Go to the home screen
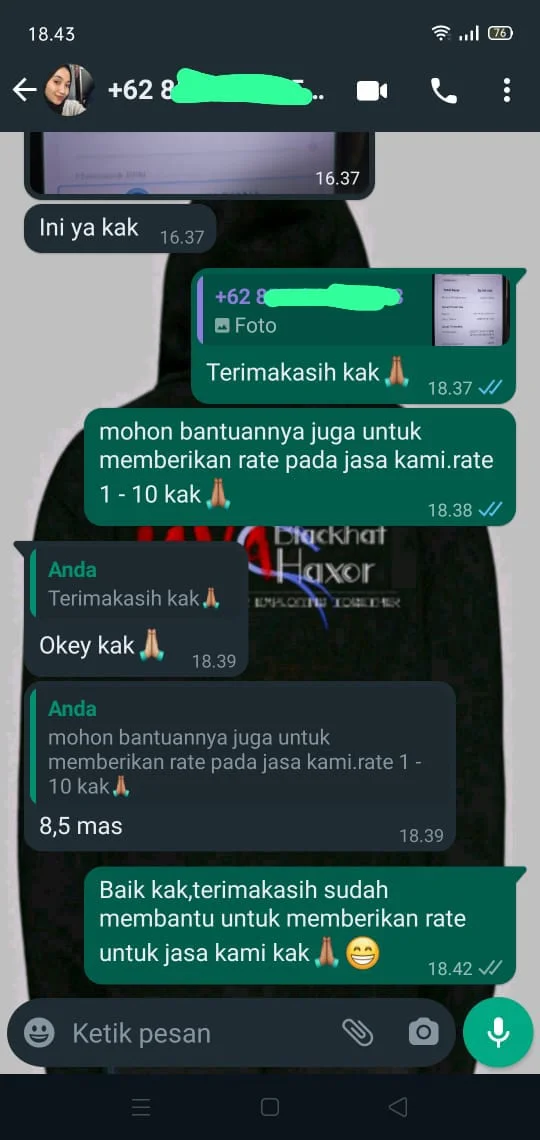 [x=270, y=1107]
